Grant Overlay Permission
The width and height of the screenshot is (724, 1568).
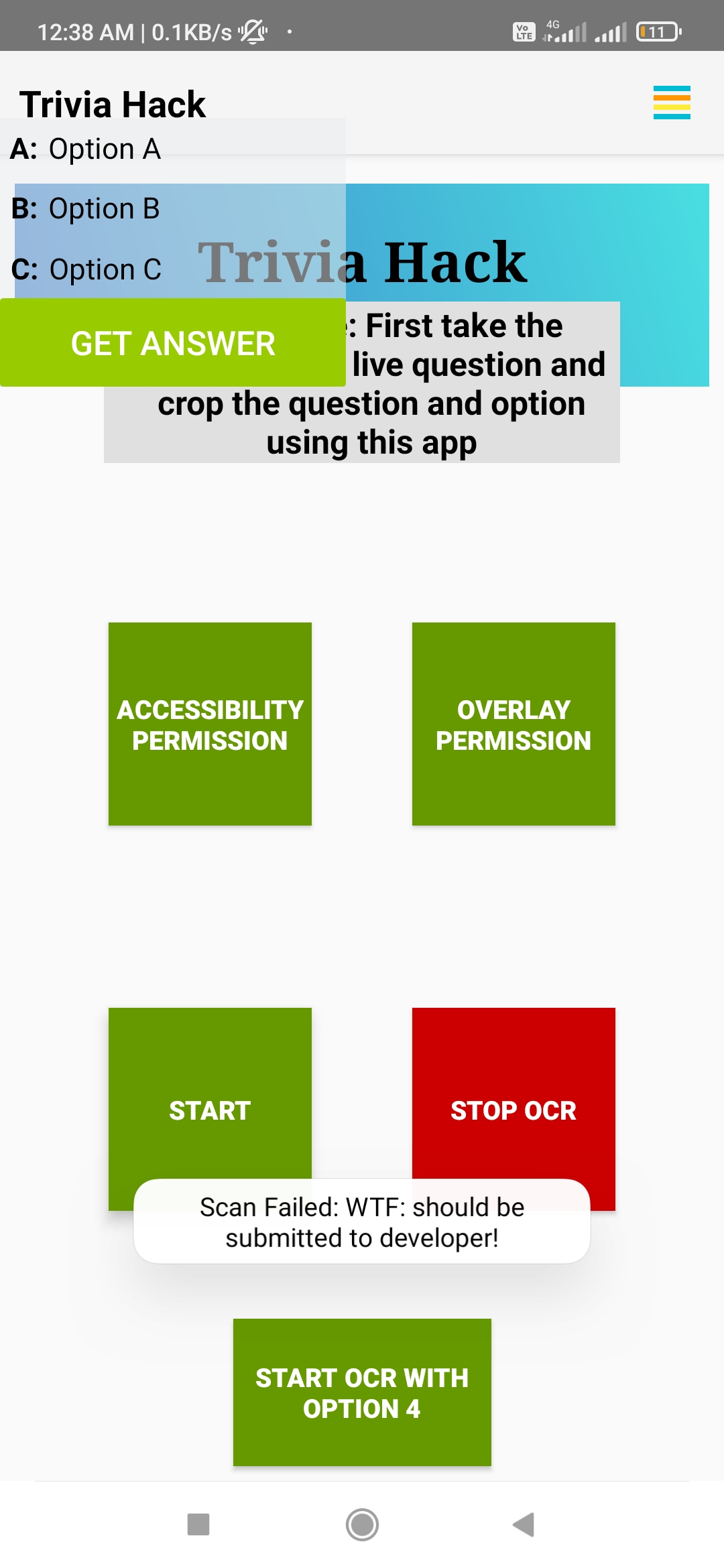(514, 724)
